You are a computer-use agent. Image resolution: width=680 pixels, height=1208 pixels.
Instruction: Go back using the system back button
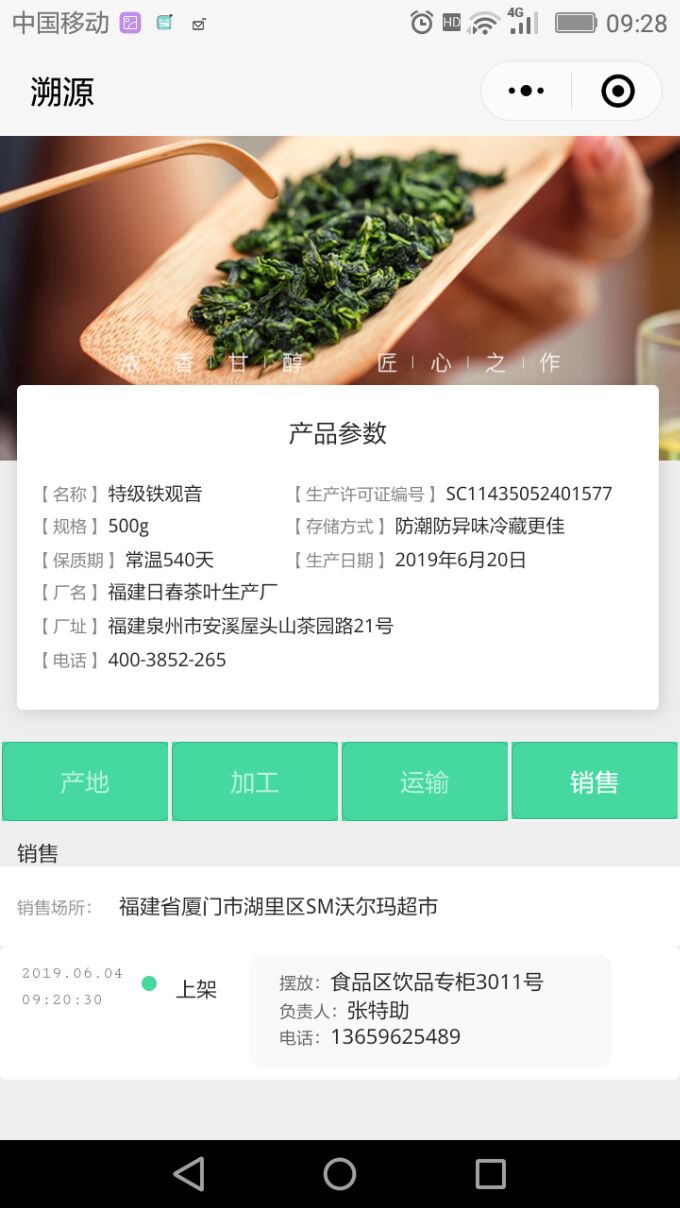189,1173
